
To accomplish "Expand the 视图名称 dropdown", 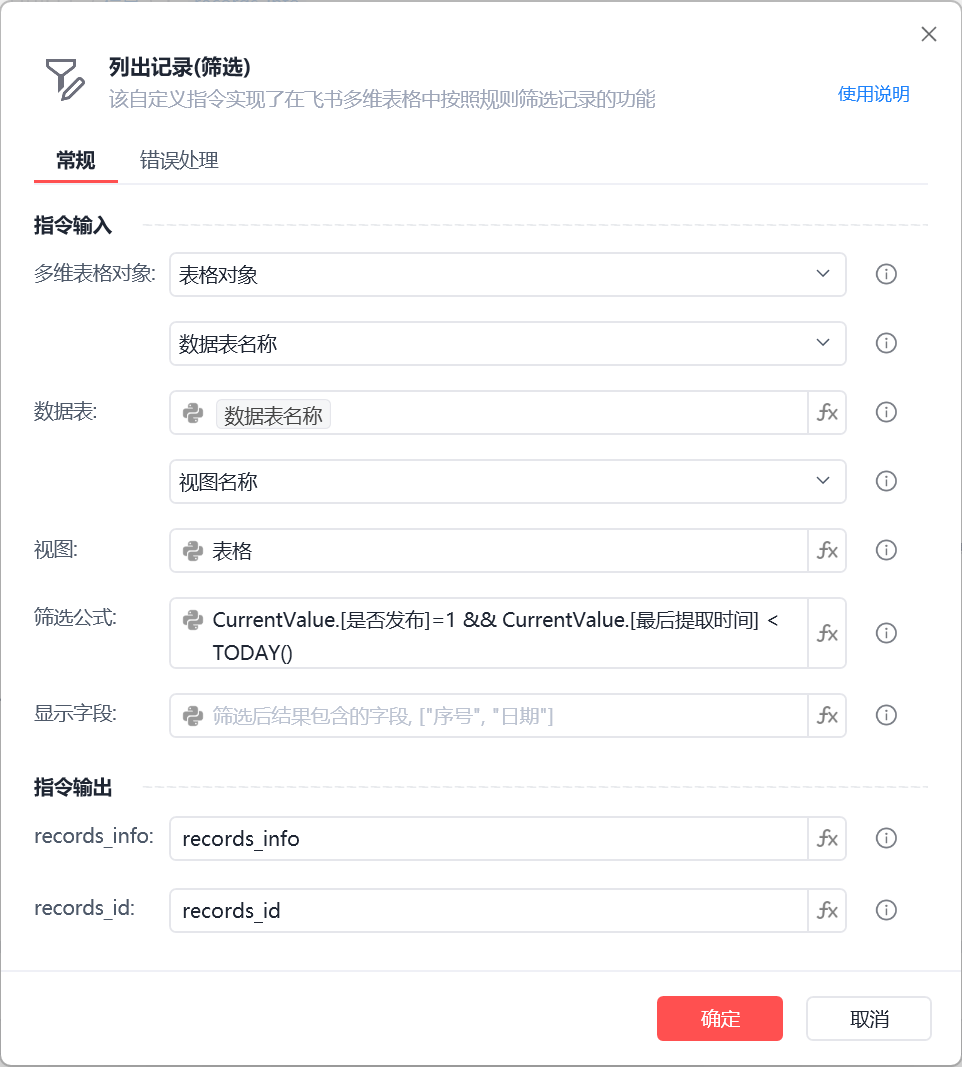I will 508,481.
